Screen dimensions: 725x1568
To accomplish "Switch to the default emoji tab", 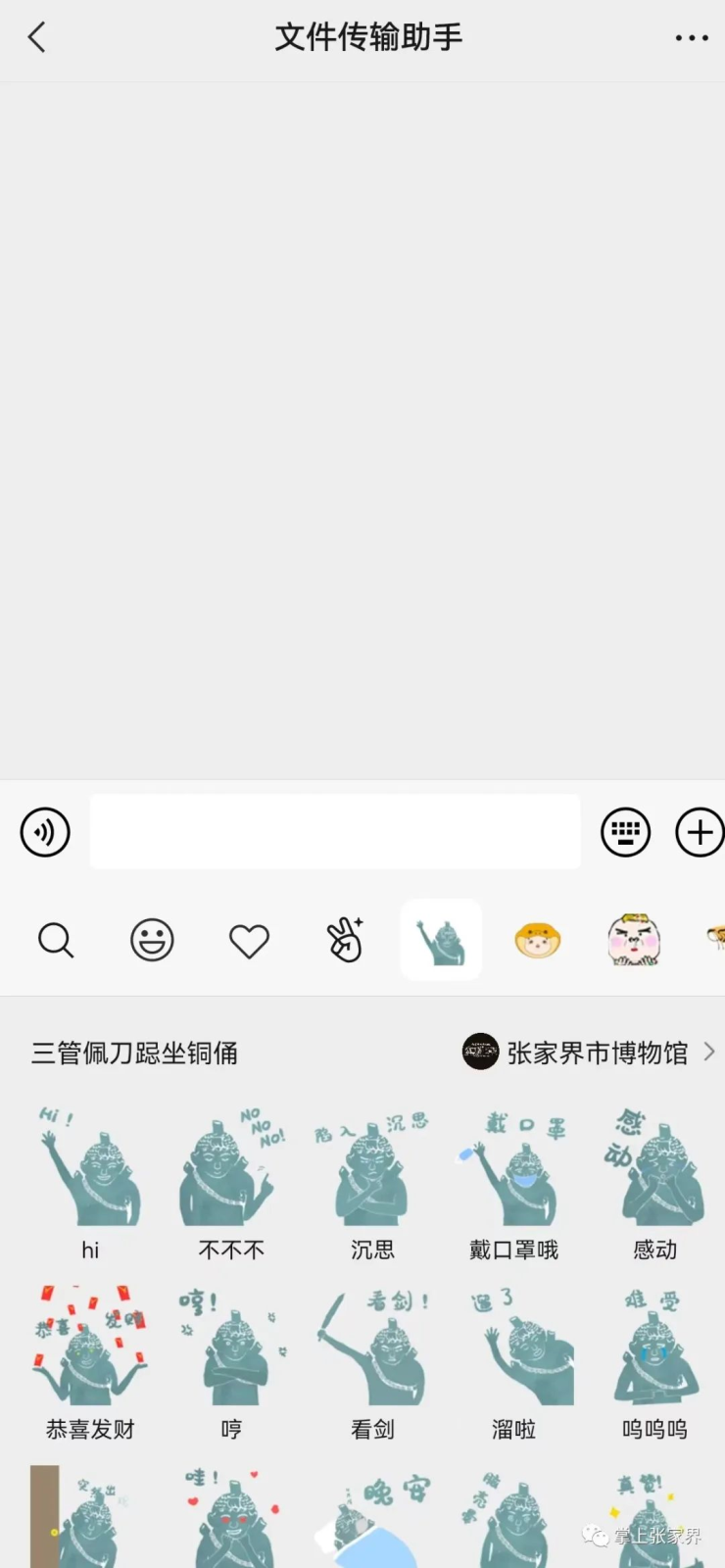I will [152, 940].
